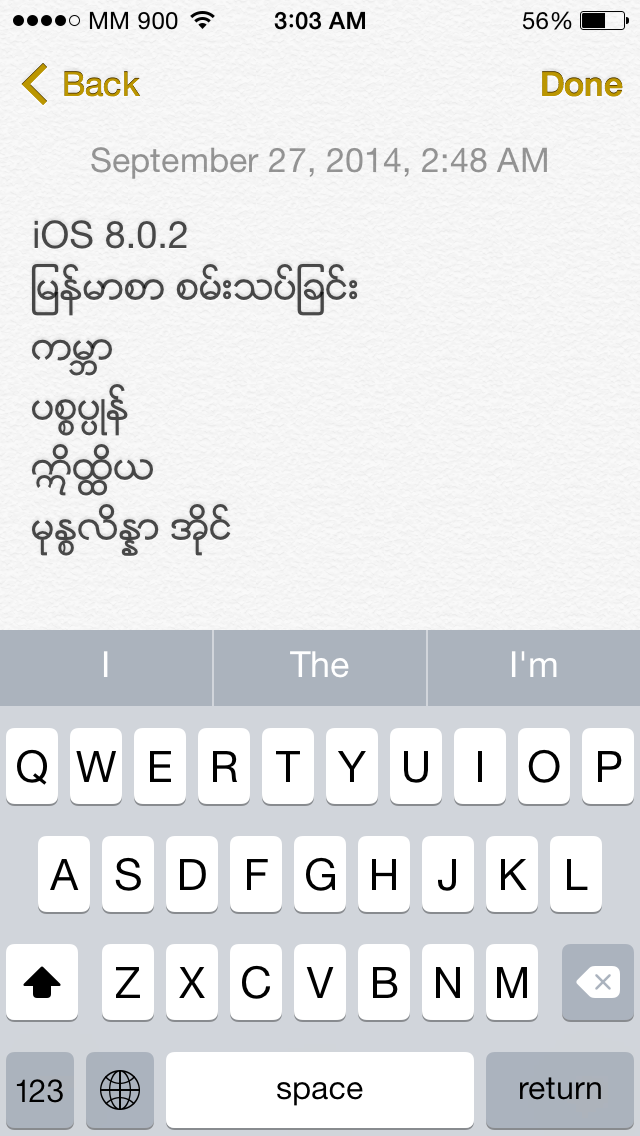This screenshot has width=640, height=1136.
Task: Open the 123 numeric keyboard
Action: pos(40,1090)
